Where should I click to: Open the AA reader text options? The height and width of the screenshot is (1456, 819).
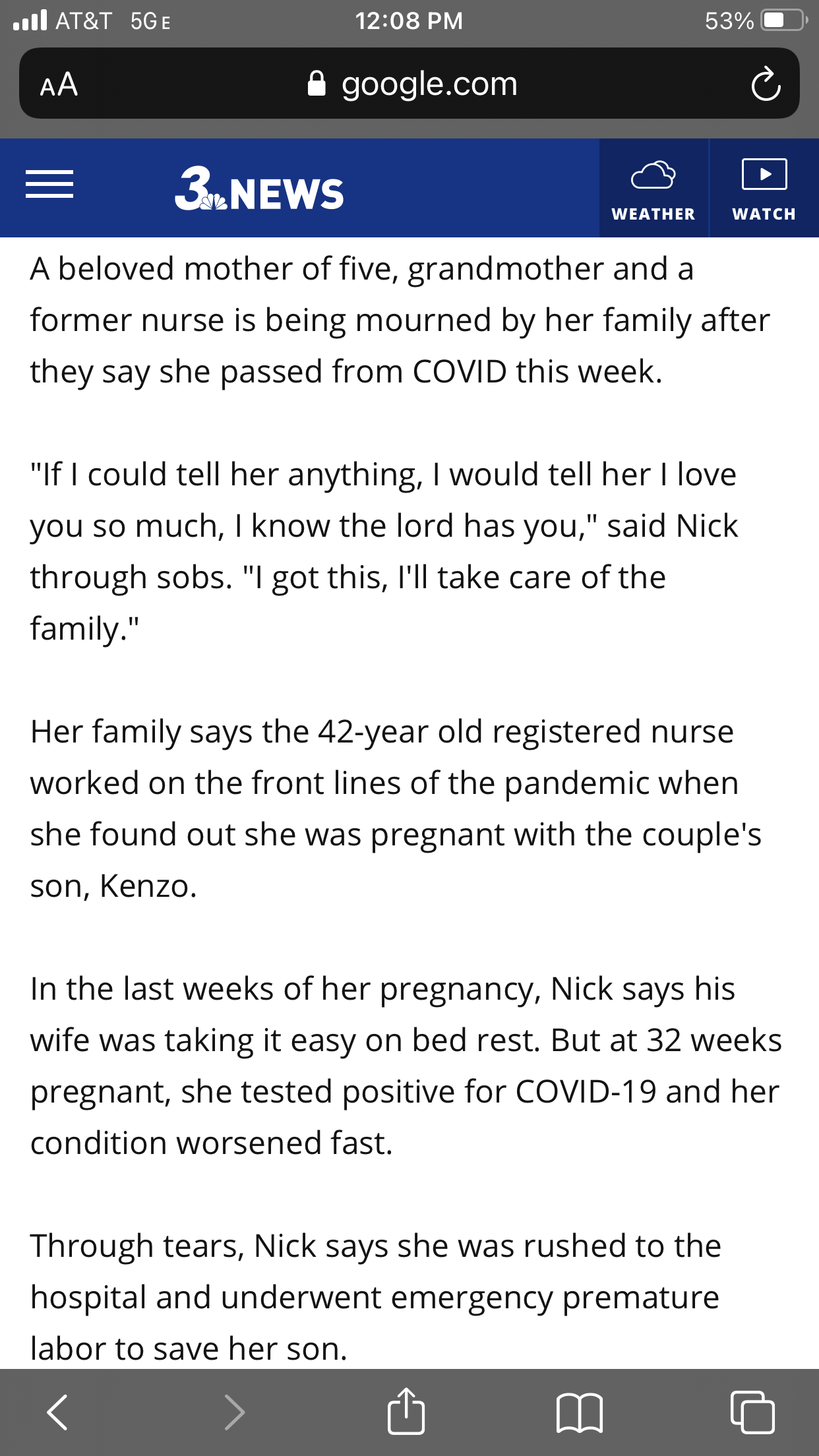coord(59,84)
